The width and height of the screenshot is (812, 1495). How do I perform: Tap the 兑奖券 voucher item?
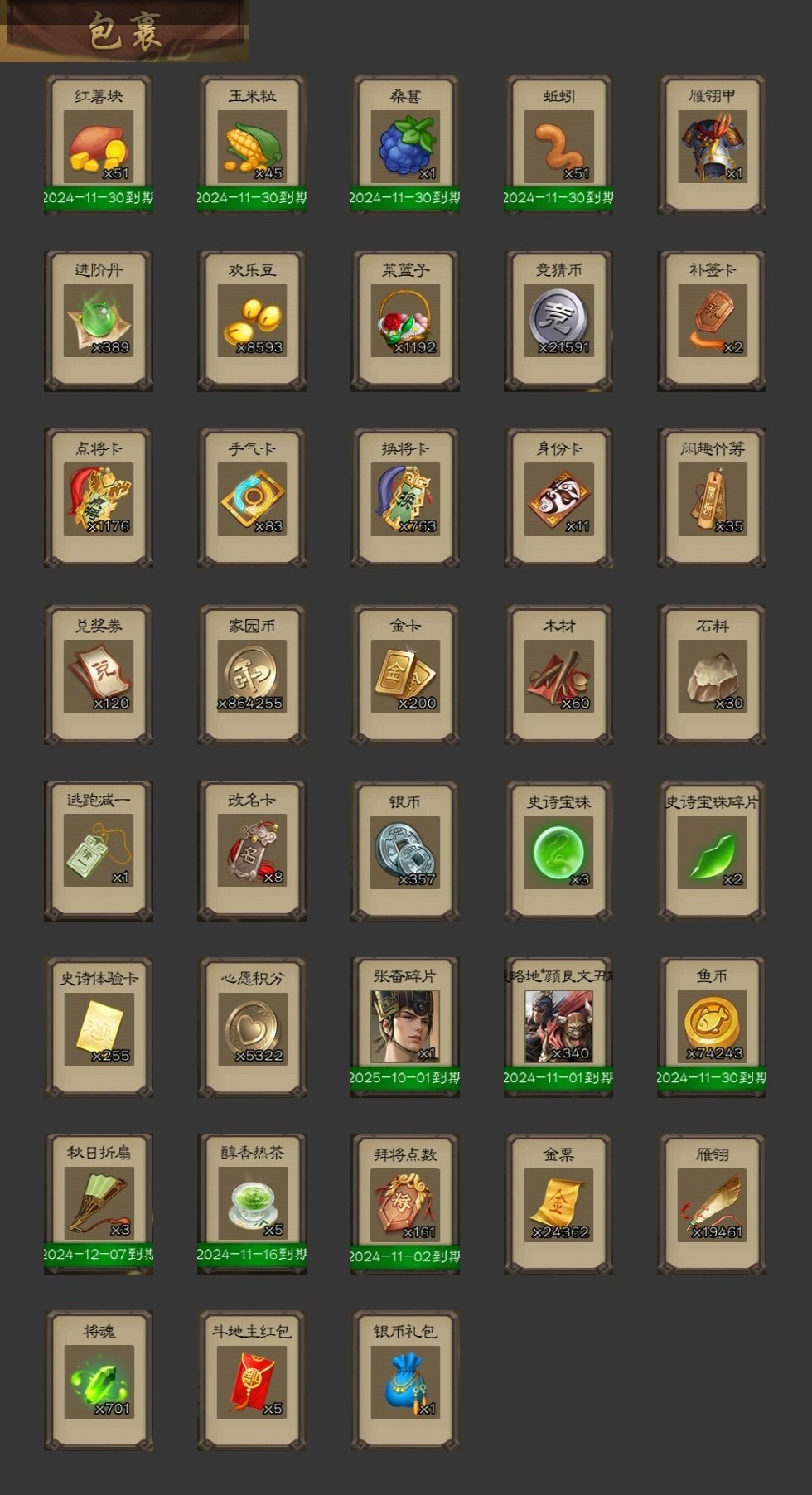click(98, 675)
